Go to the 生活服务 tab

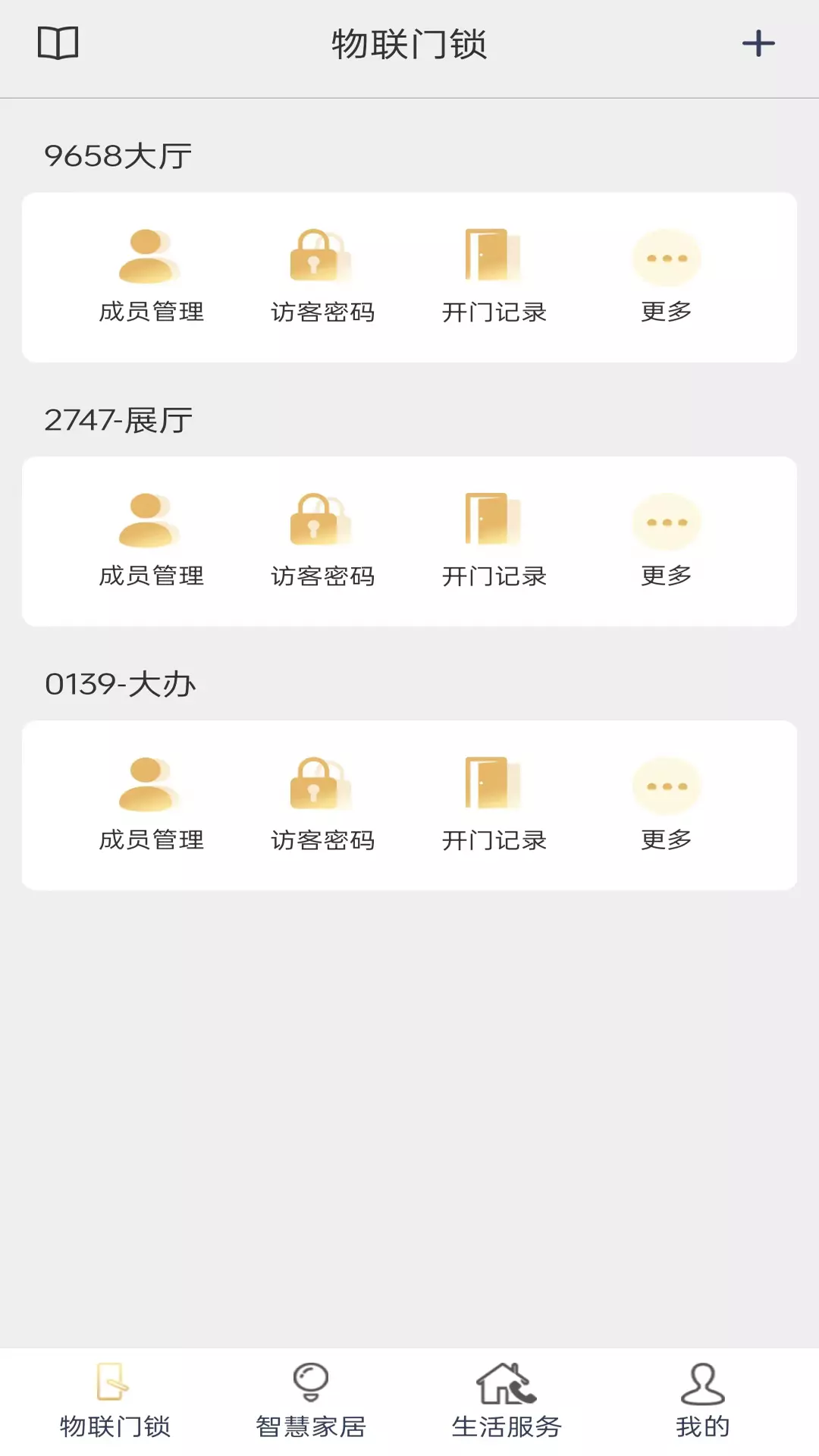(507, 1401)
